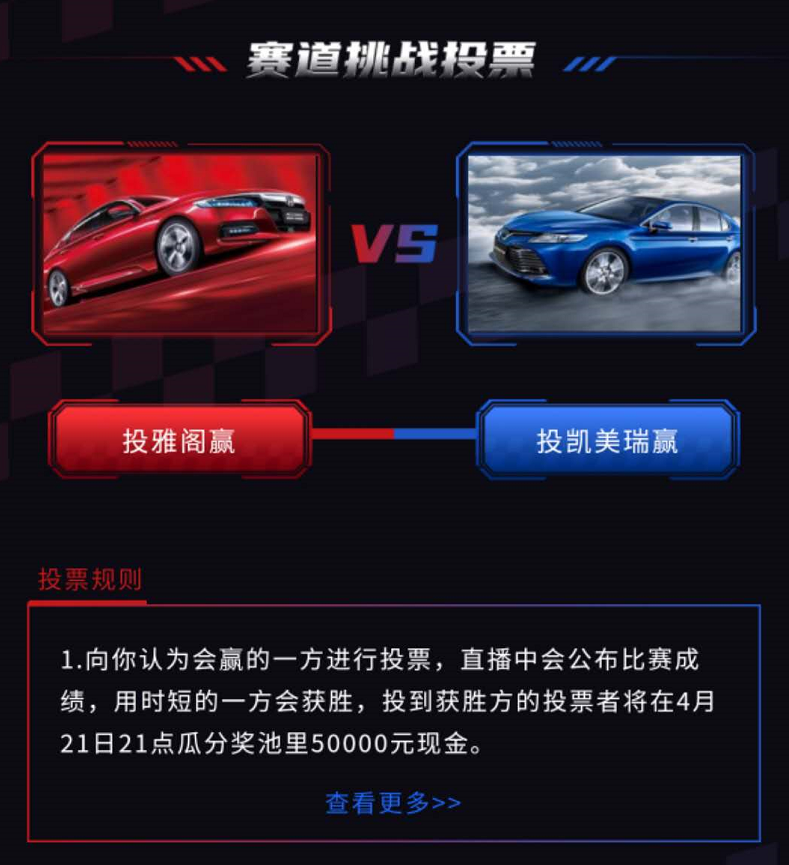Vote for Accord with 投雅阁赢
This screenshot has width=789, height=865.
coord(180,440)
